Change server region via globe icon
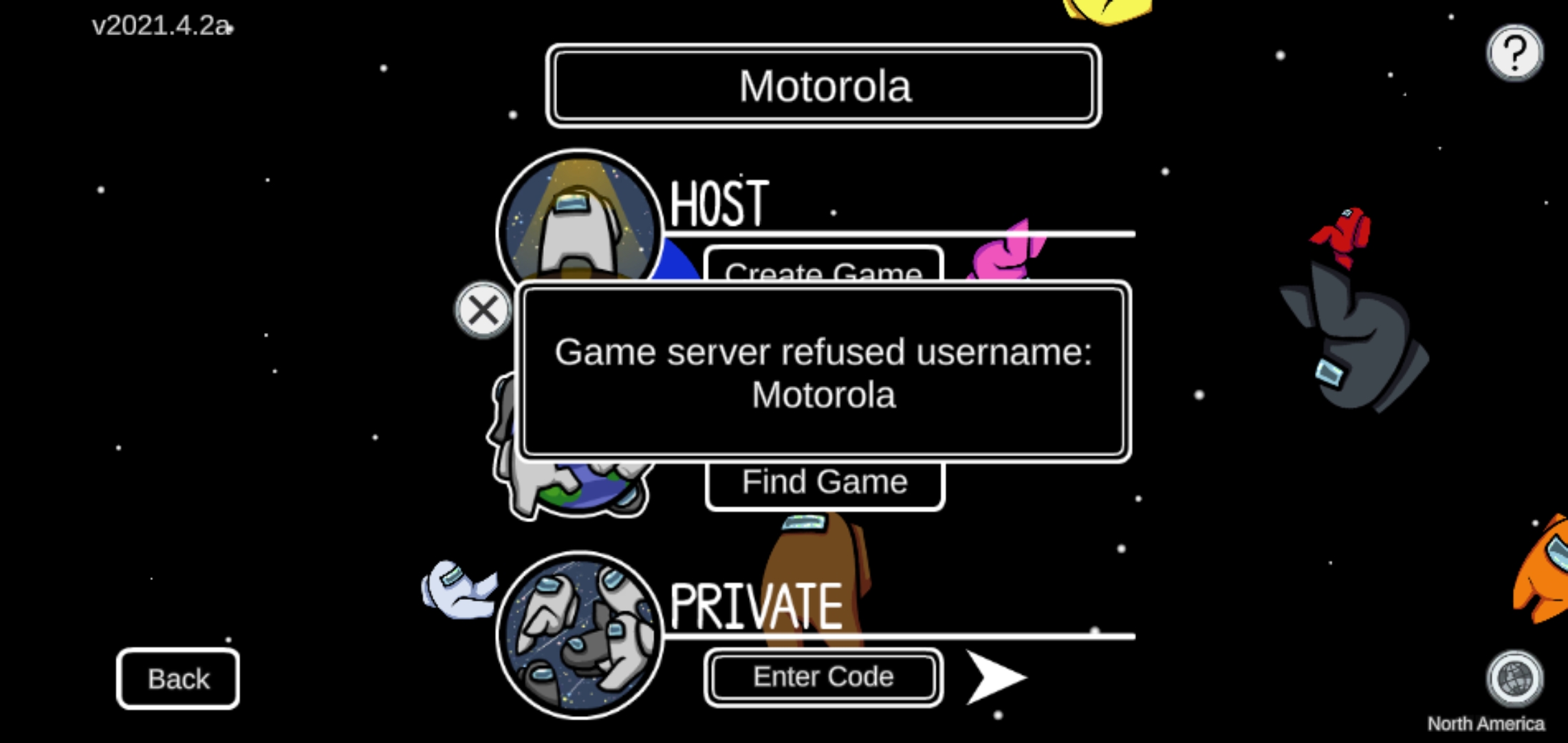1568x743 pixels. click(x=1514, y=679)
